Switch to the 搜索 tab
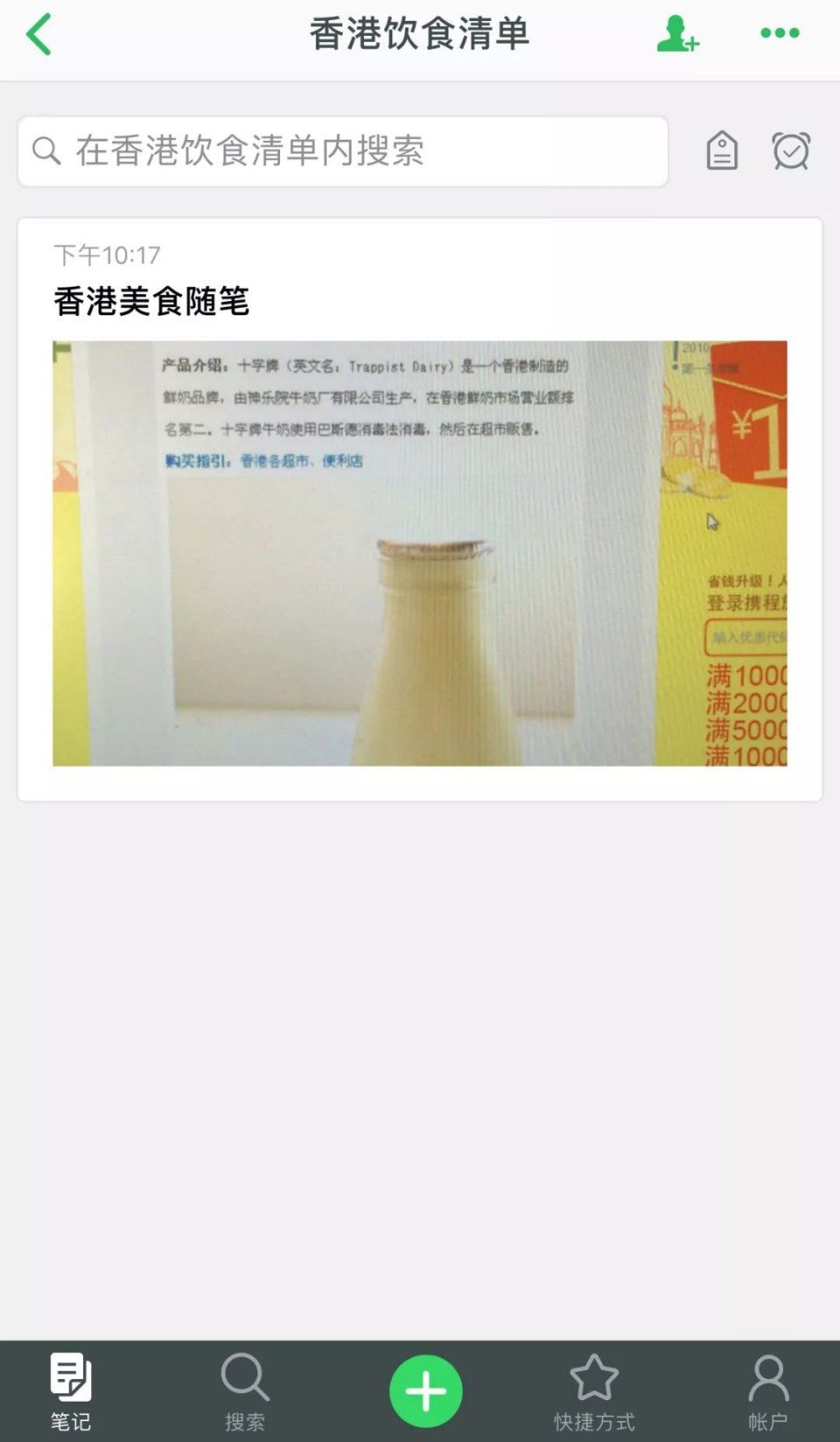This screenshot has height=1442, width=840. [245, 1391]
